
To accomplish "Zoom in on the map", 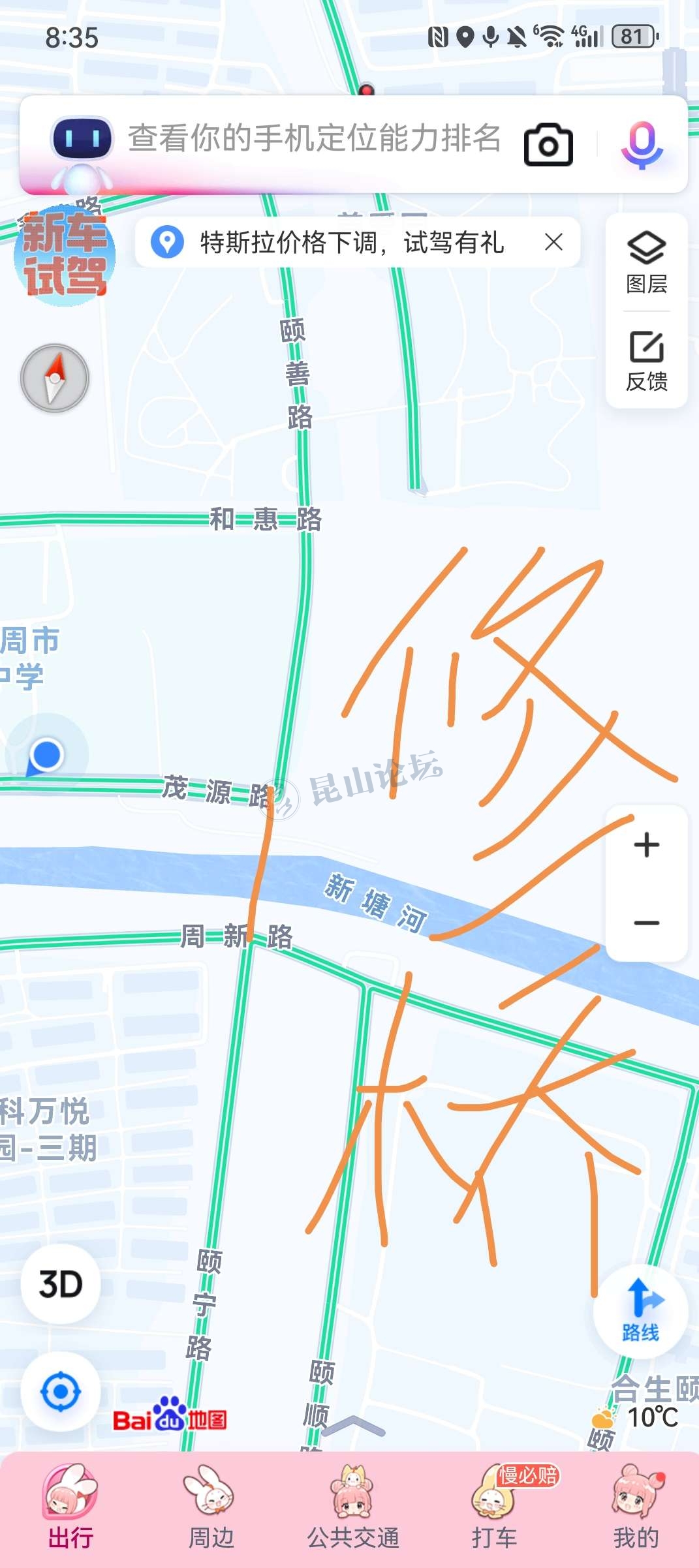I will tap(646, 844).
